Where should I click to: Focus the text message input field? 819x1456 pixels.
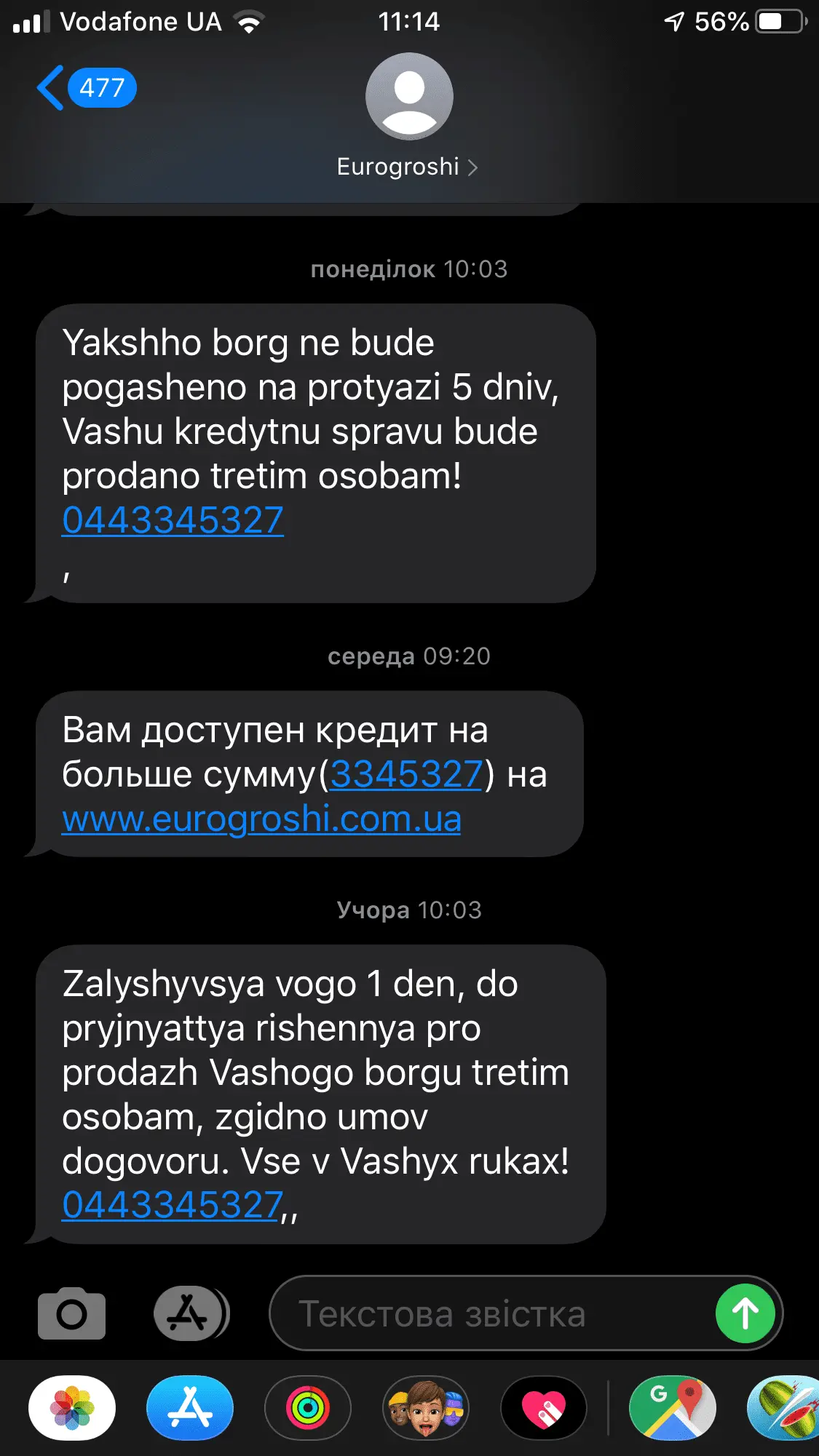pyautogui.click(x=488, y=1314)
